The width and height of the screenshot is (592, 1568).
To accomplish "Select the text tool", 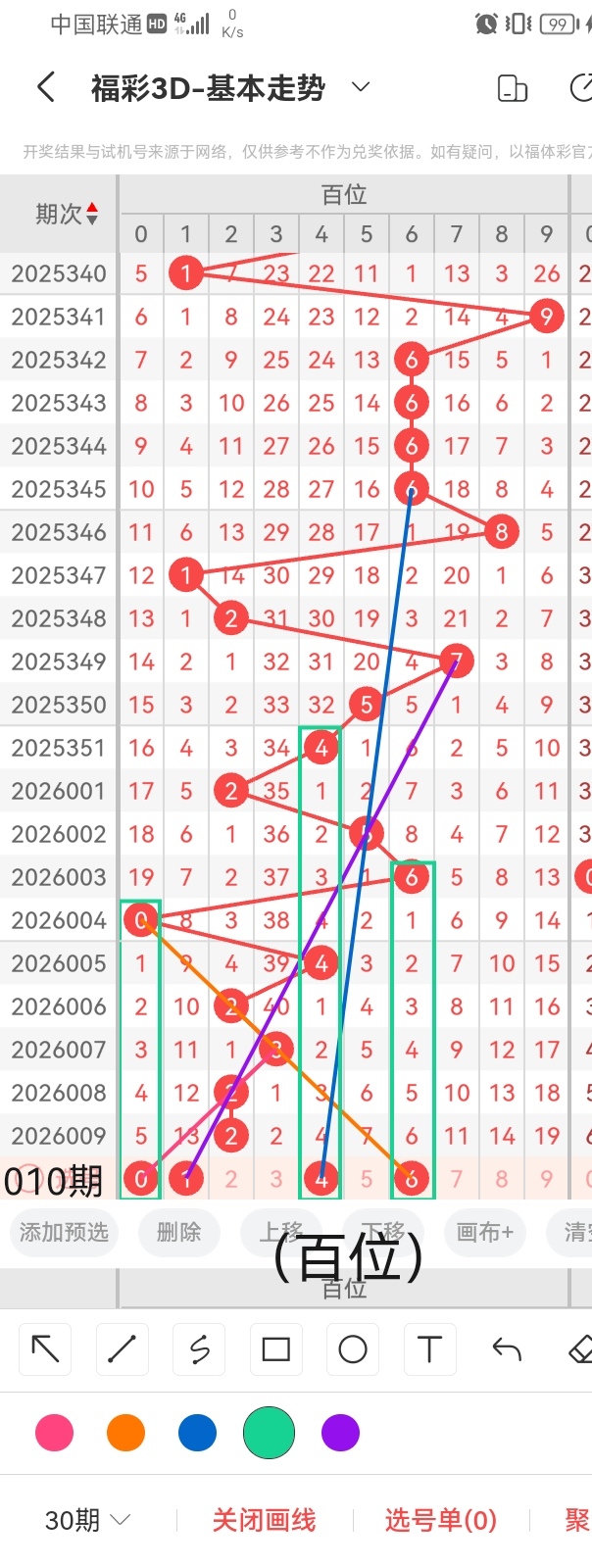I will point(429,1349).
